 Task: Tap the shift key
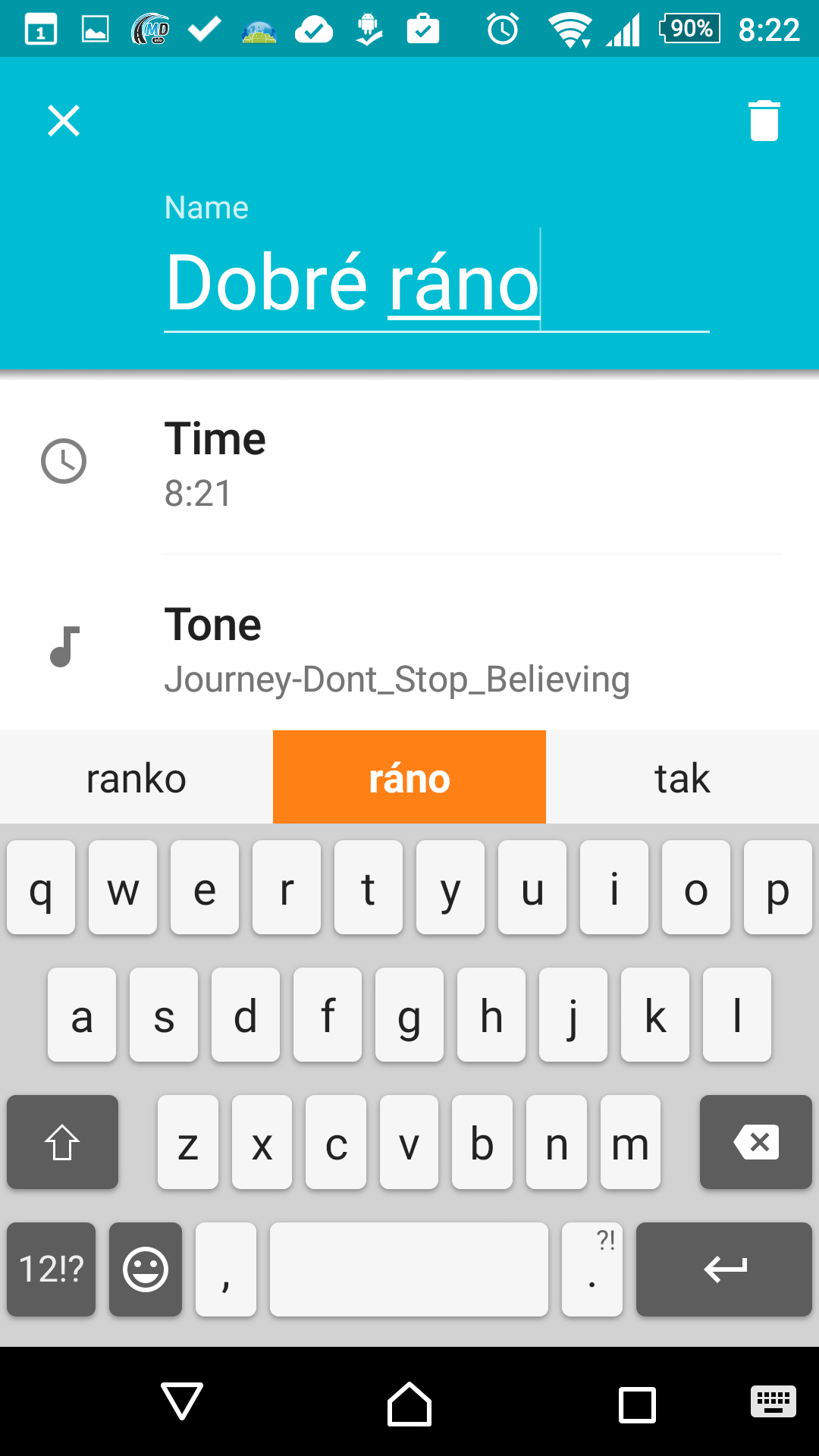click(62, 1141)
